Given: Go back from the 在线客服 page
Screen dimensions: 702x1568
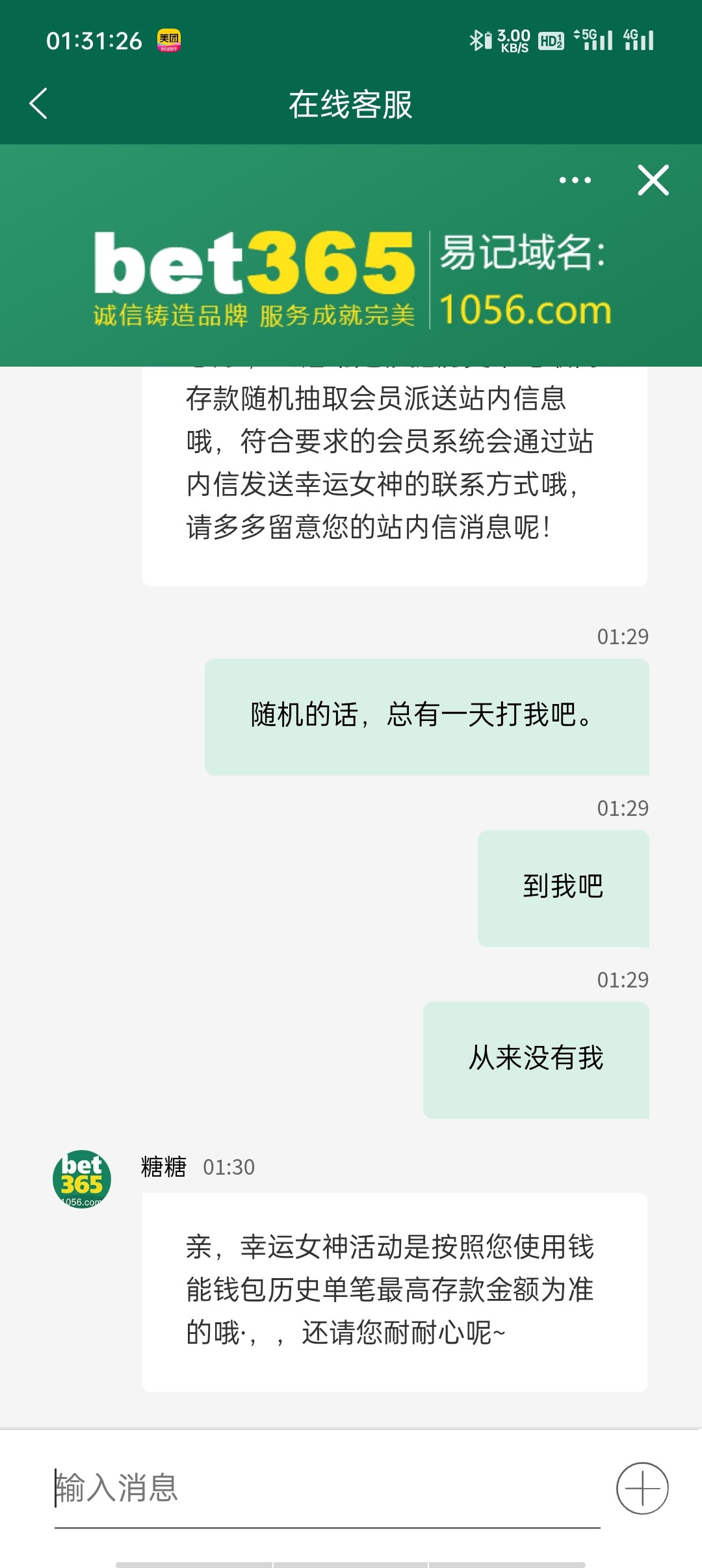Looking at the screenshot, I should click(39, 104).
